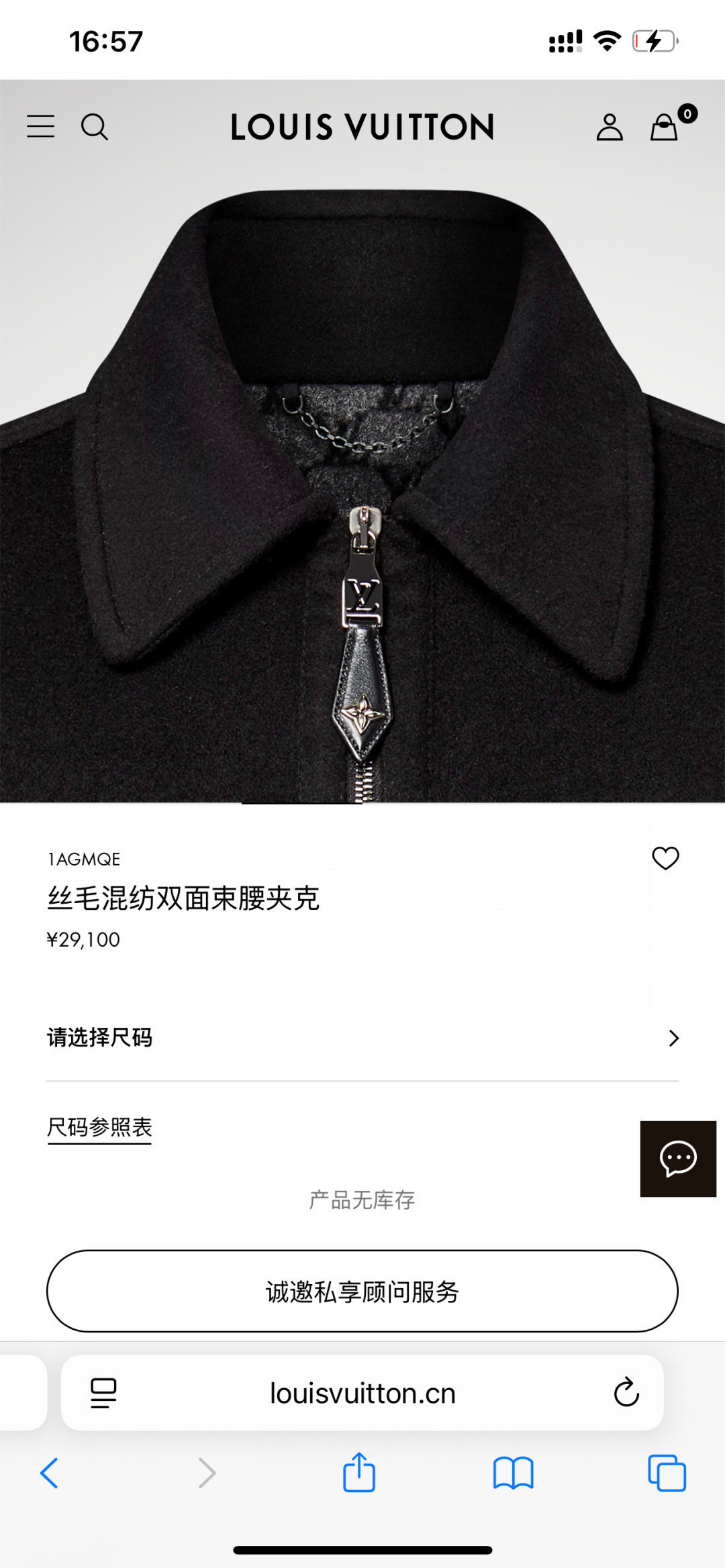Show all open Safari tabs
This screenshot has height=1568, width=725.
pos(667,1473)
